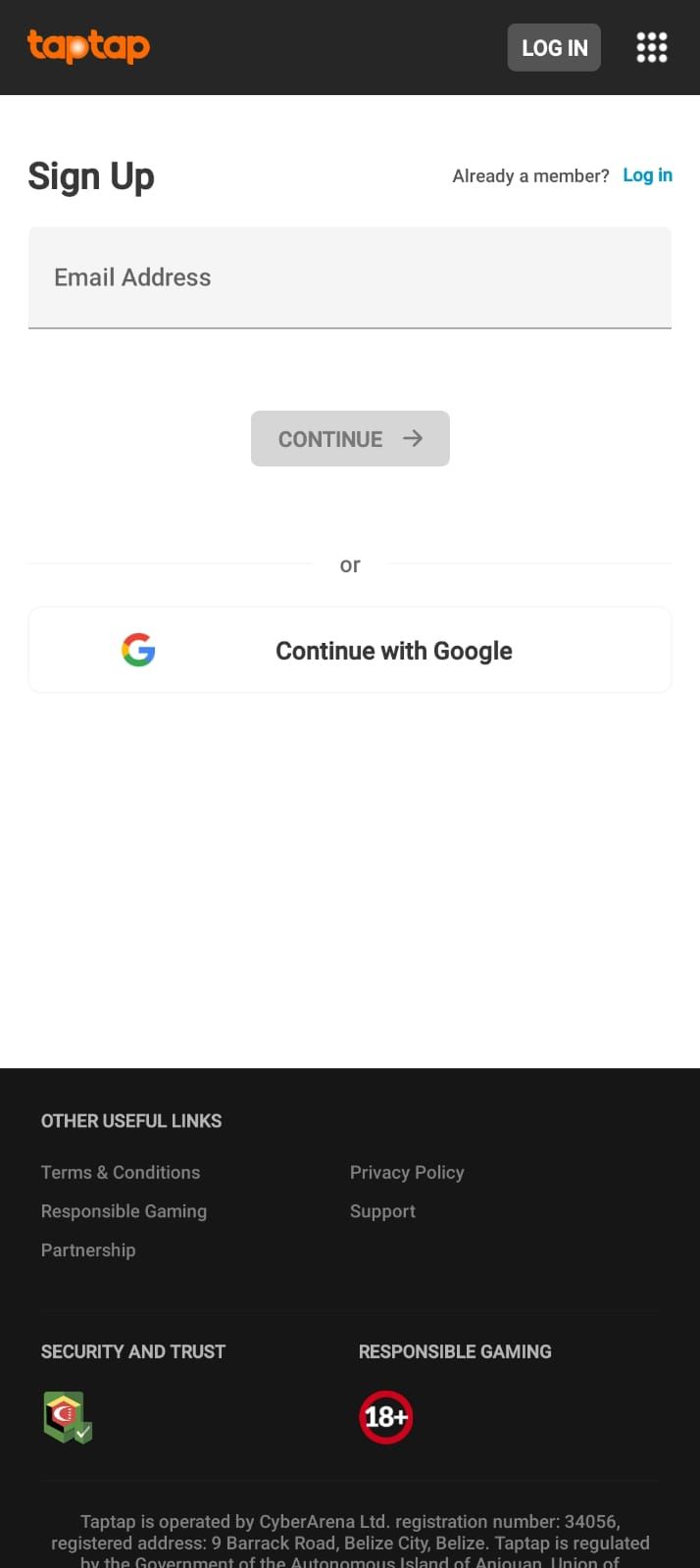The width and height of the screenshot is (700, 1568).
Task: Open the security license badge
Action: (x=67, y=1417)
